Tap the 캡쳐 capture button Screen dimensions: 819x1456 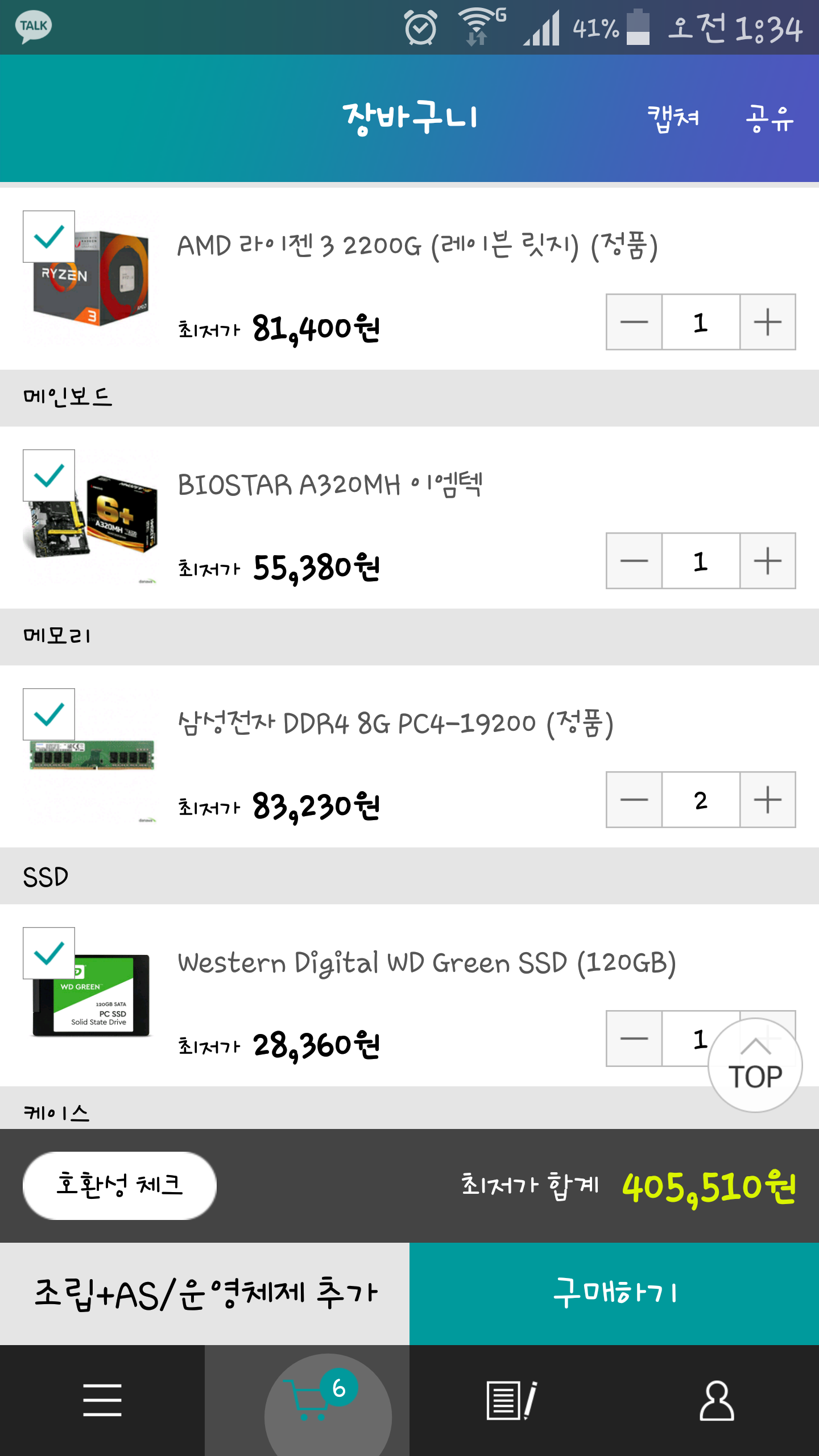tap(673, 118)
